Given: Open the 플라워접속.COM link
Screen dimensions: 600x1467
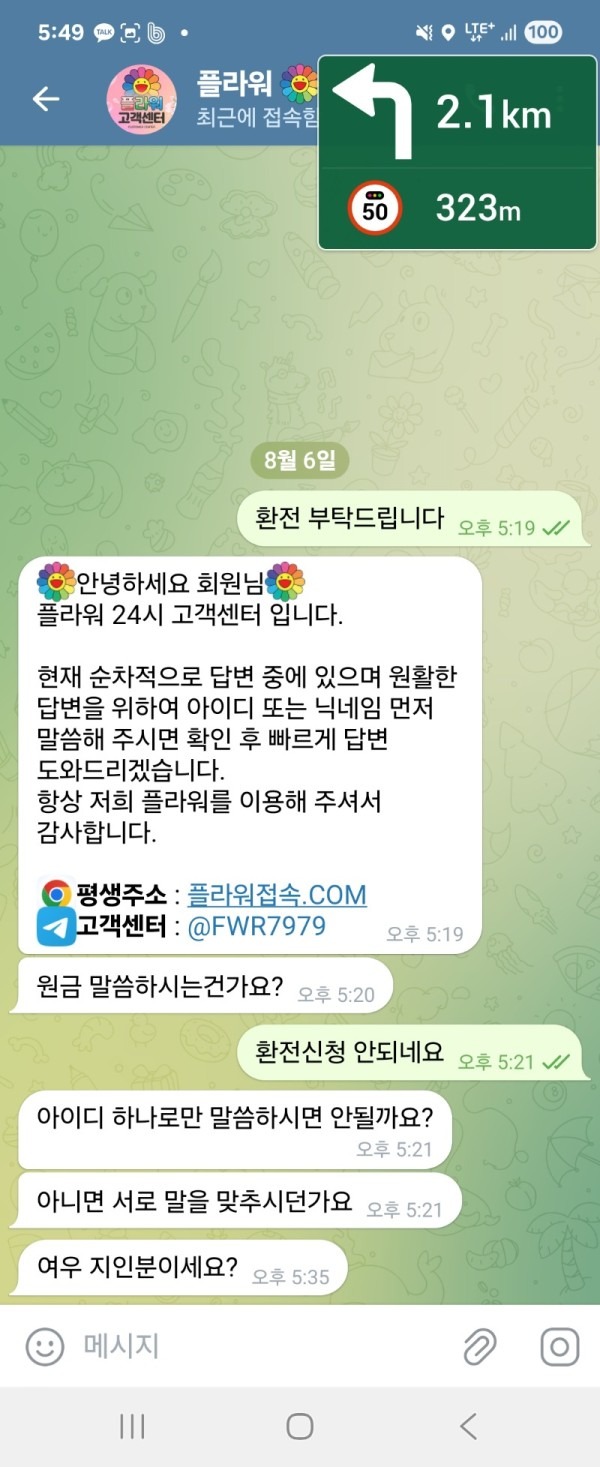Looking at the screenshot, I should point(277,893).
